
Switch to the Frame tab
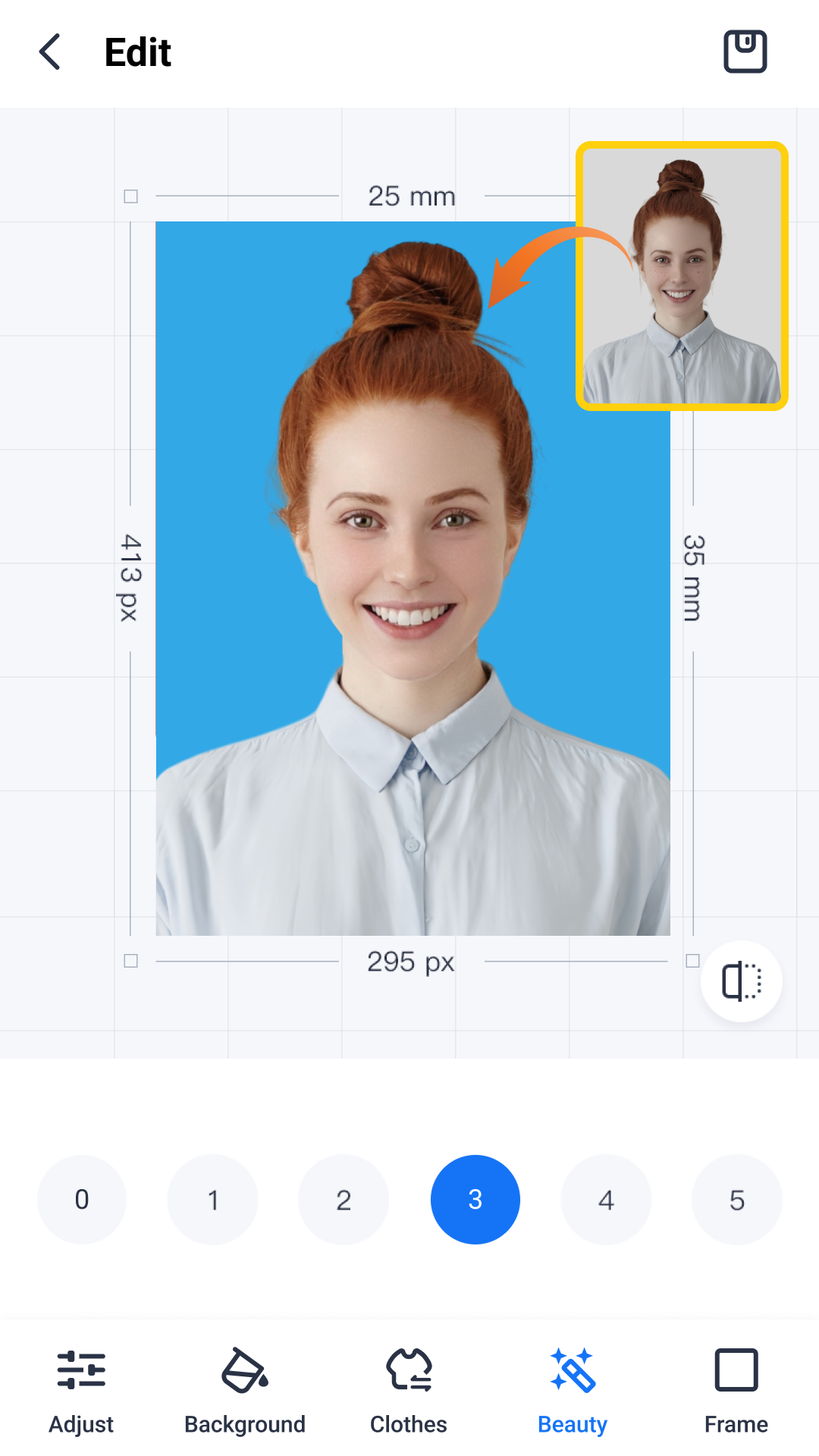click(x=736, y=1391)
